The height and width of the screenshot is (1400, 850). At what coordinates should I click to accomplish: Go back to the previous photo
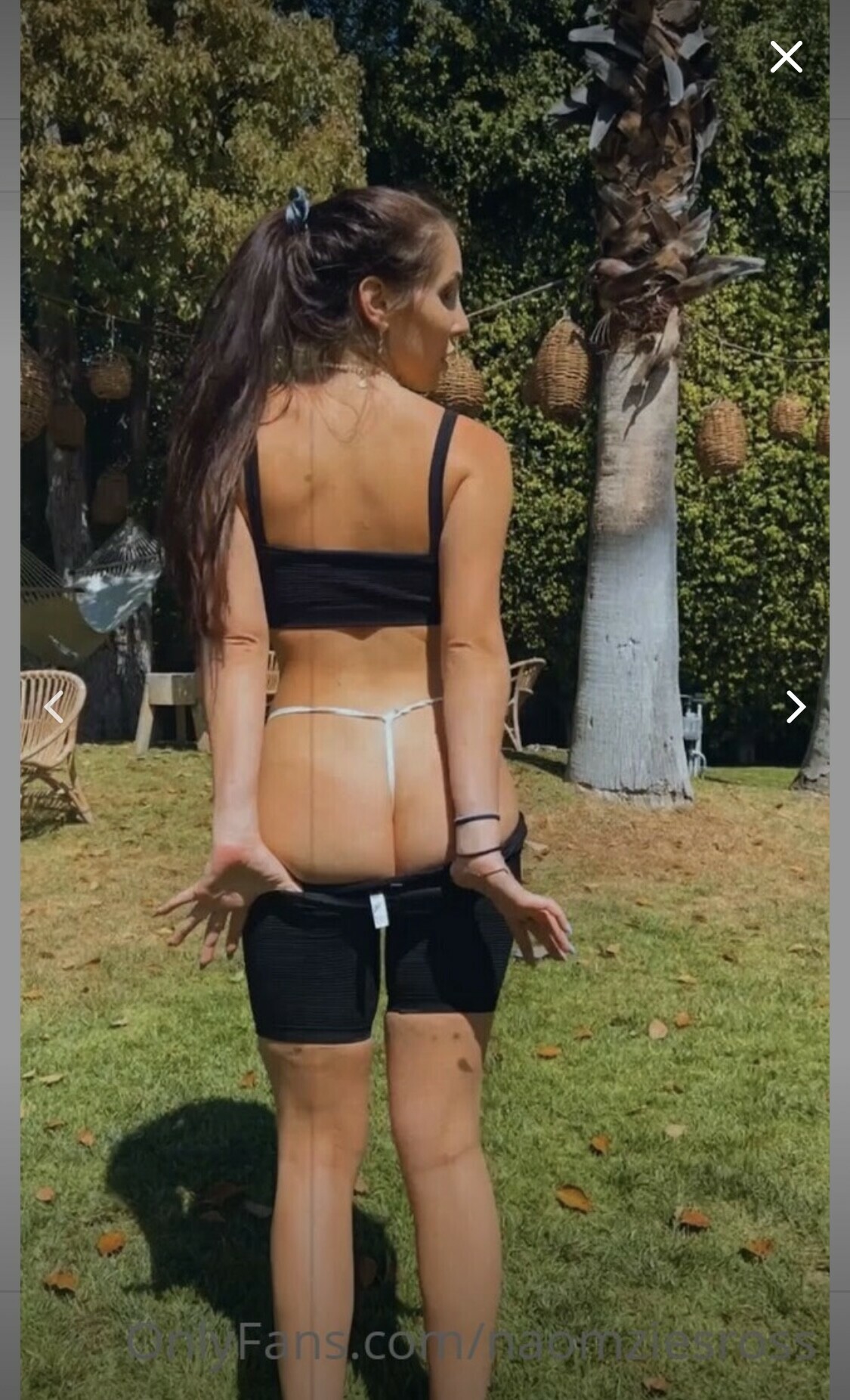(54, 707)
